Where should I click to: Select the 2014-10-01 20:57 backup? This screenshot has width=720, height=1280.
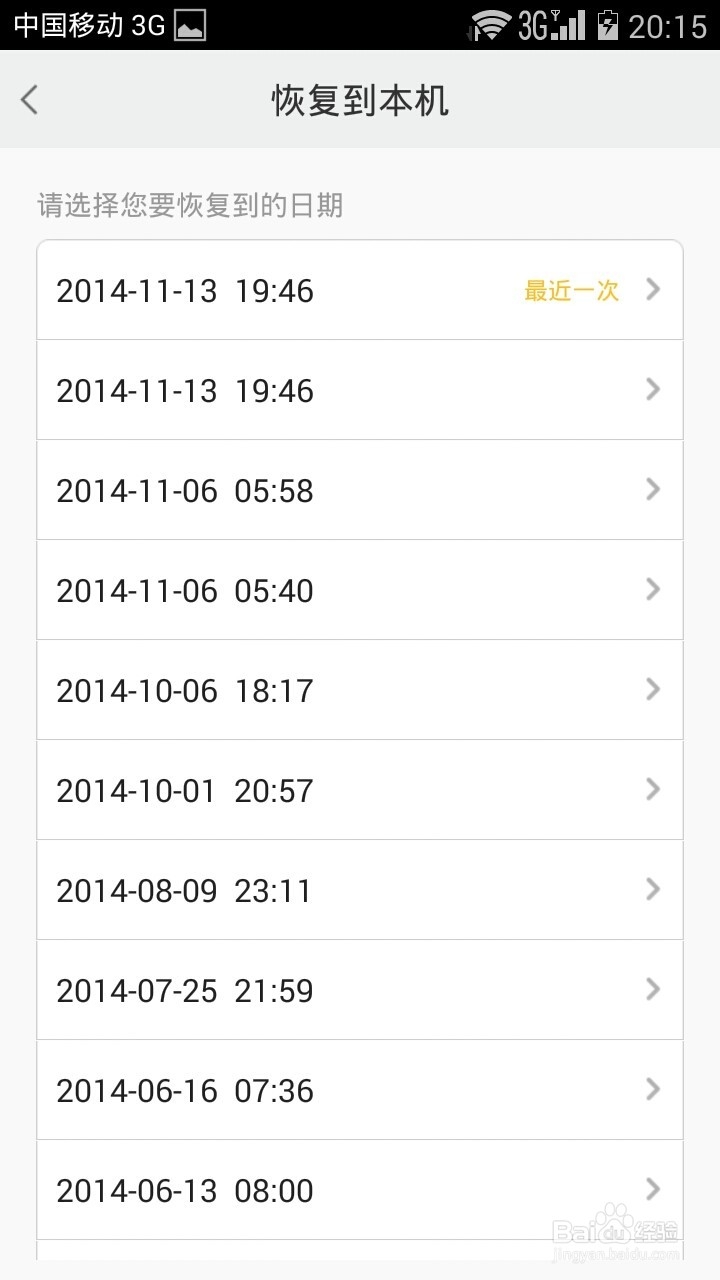pyautogui.click(x=360, y=790)
